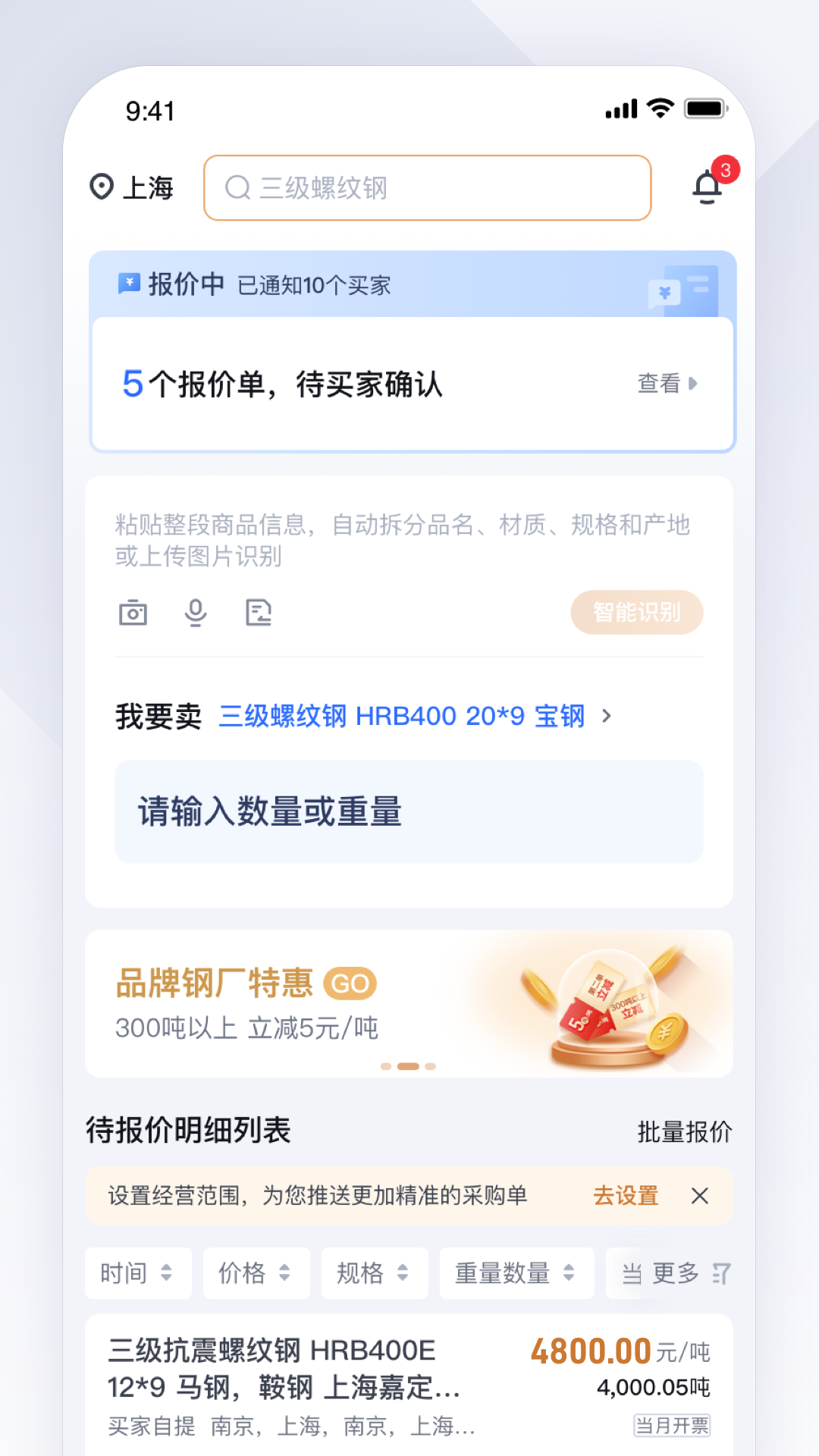Tap the 智能识别 button
The width and height of the screenshot is (819, 1456).
coord(636,612)
